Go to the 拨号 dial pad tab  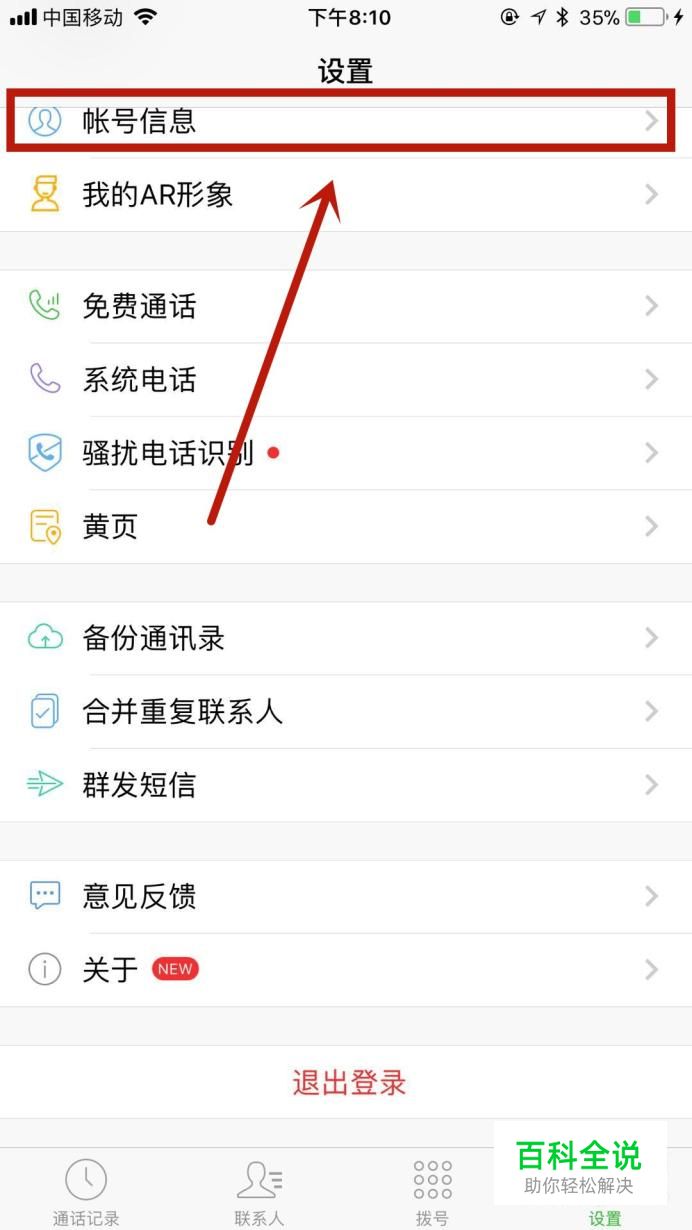432,1190
